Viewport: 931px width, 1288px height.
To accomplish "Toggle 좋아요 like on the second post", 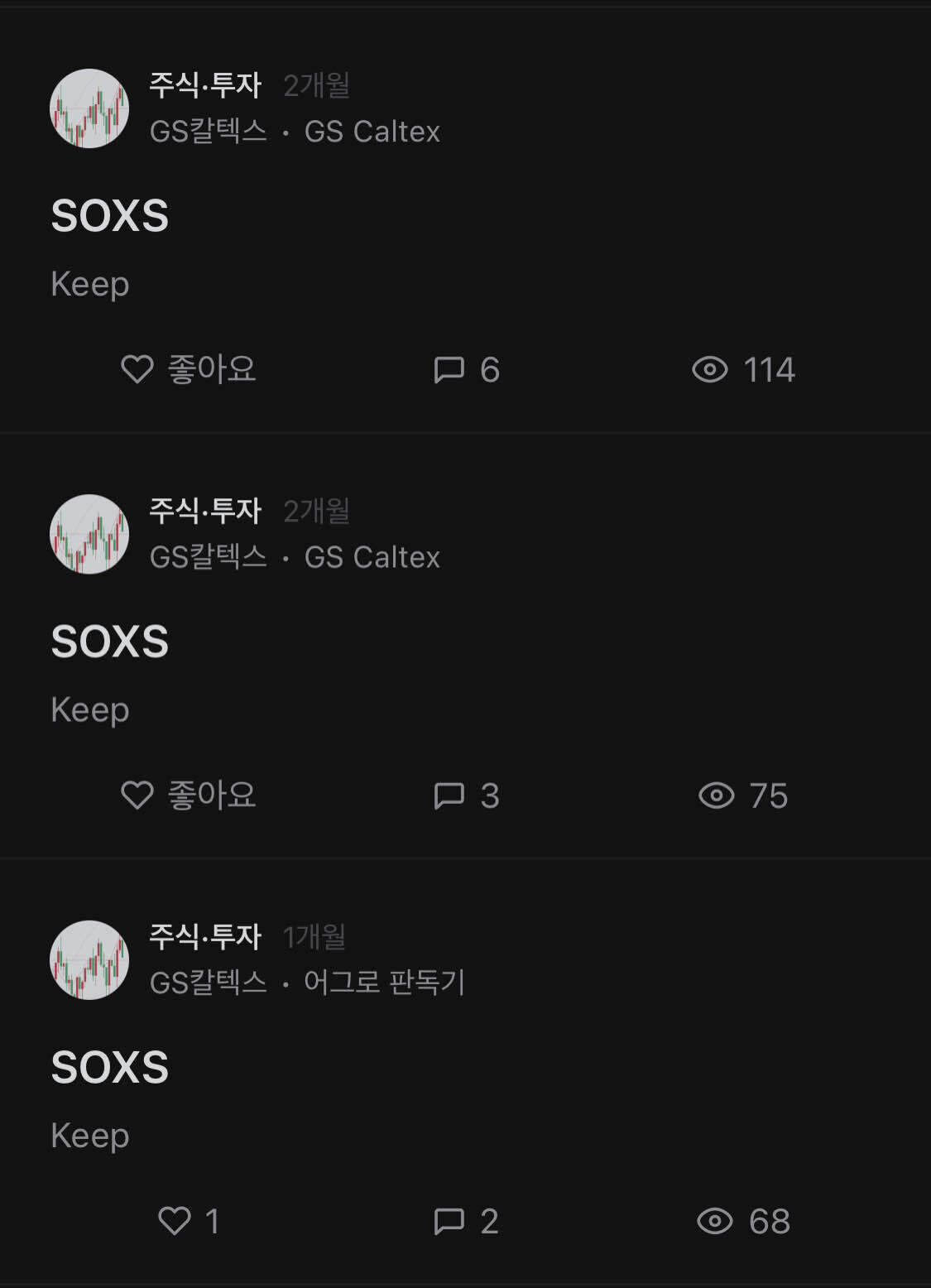I will 189,795.
